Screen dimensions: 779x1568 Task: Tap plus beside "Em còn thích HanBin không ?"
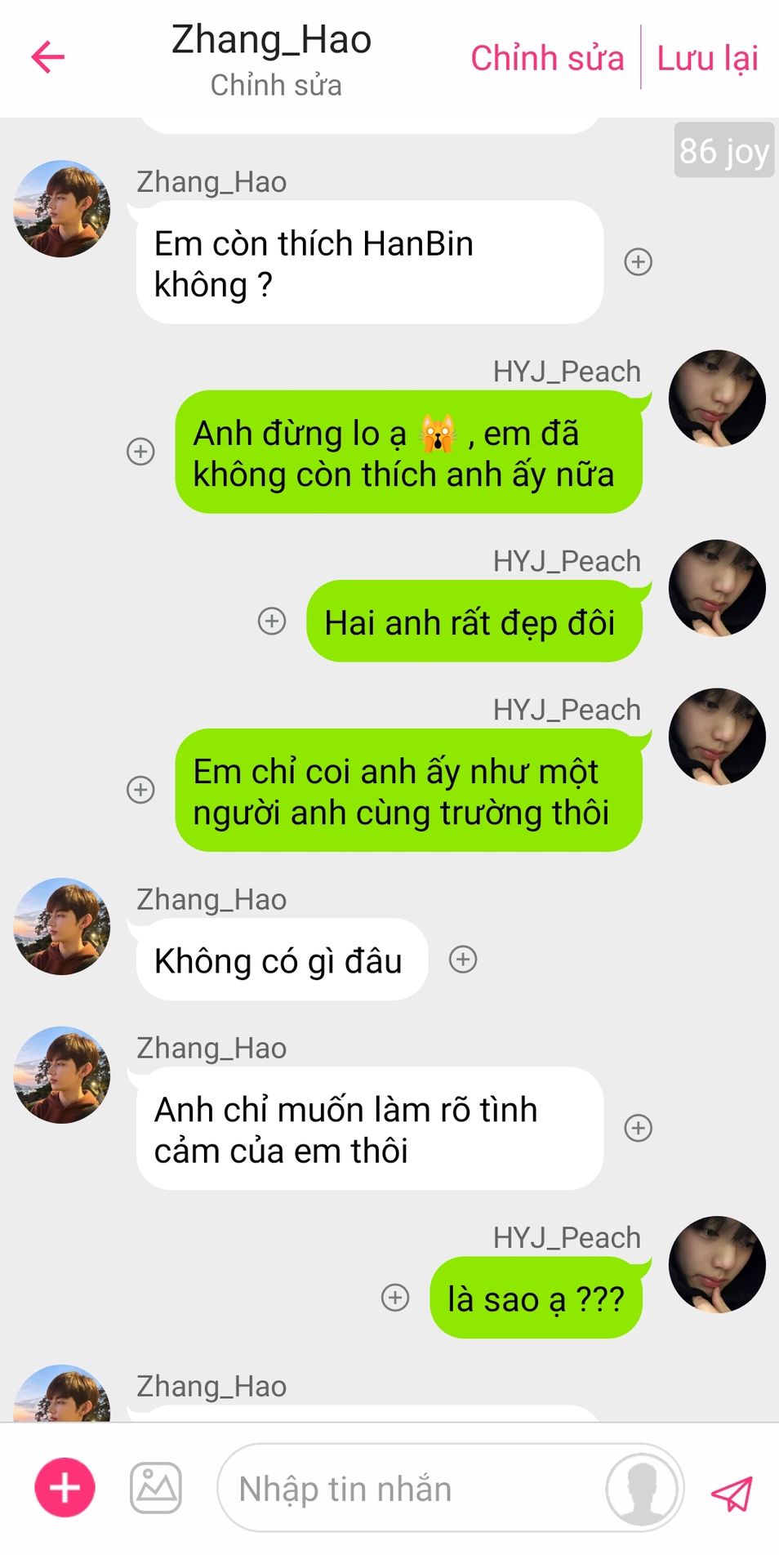coord(638,262)
